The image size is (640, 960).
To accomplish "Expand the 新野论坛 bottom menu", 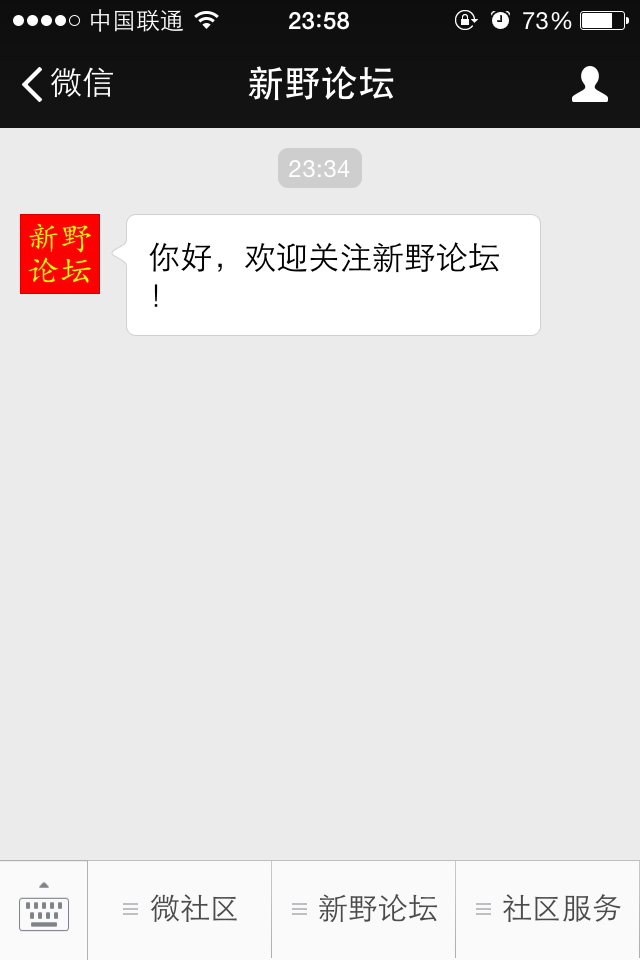I will click(364, 909).
